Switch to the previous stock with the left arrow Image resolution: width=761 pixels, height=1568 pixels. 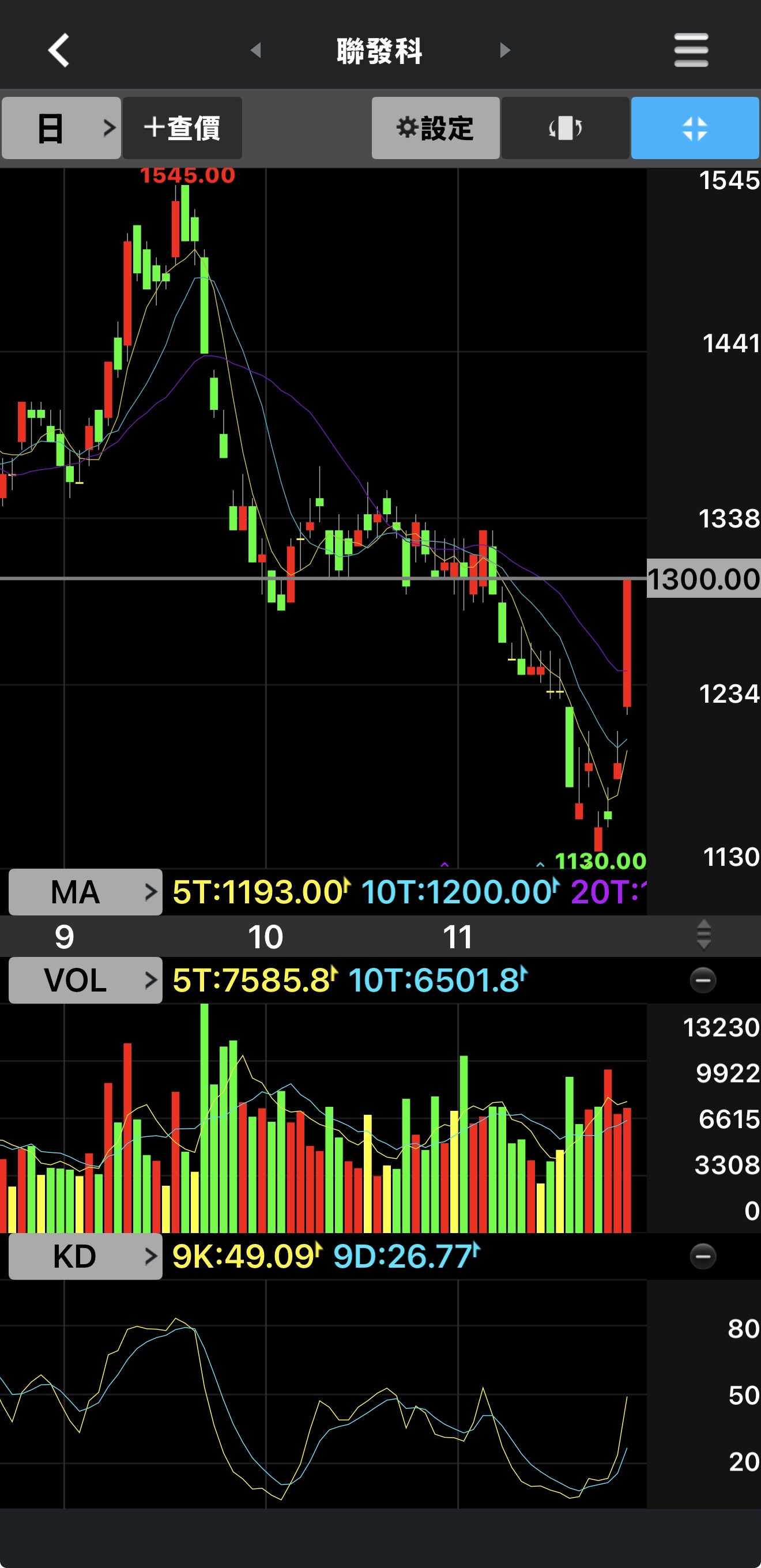[256, 50]
